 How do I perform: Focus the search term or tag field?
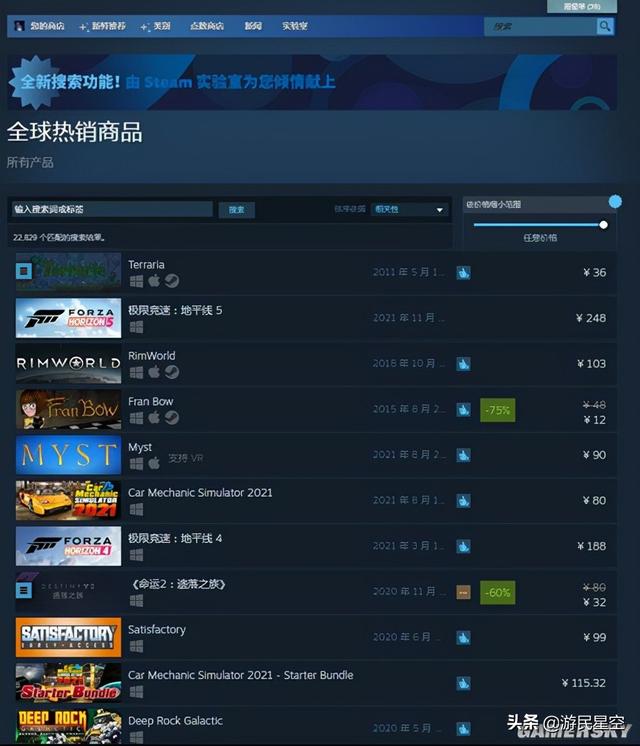pos(112,210)
